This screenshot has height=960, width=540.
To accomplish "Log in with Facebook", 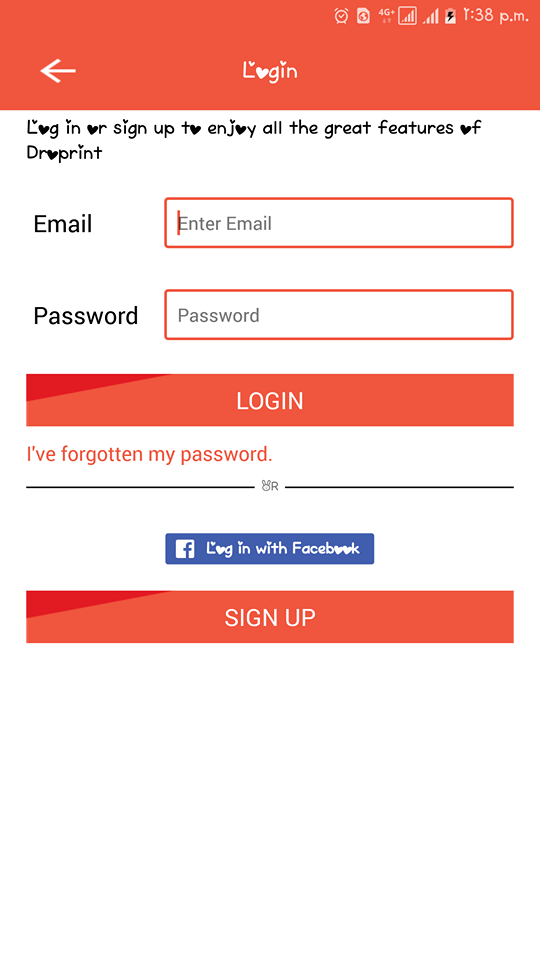I will coord(269,549).
